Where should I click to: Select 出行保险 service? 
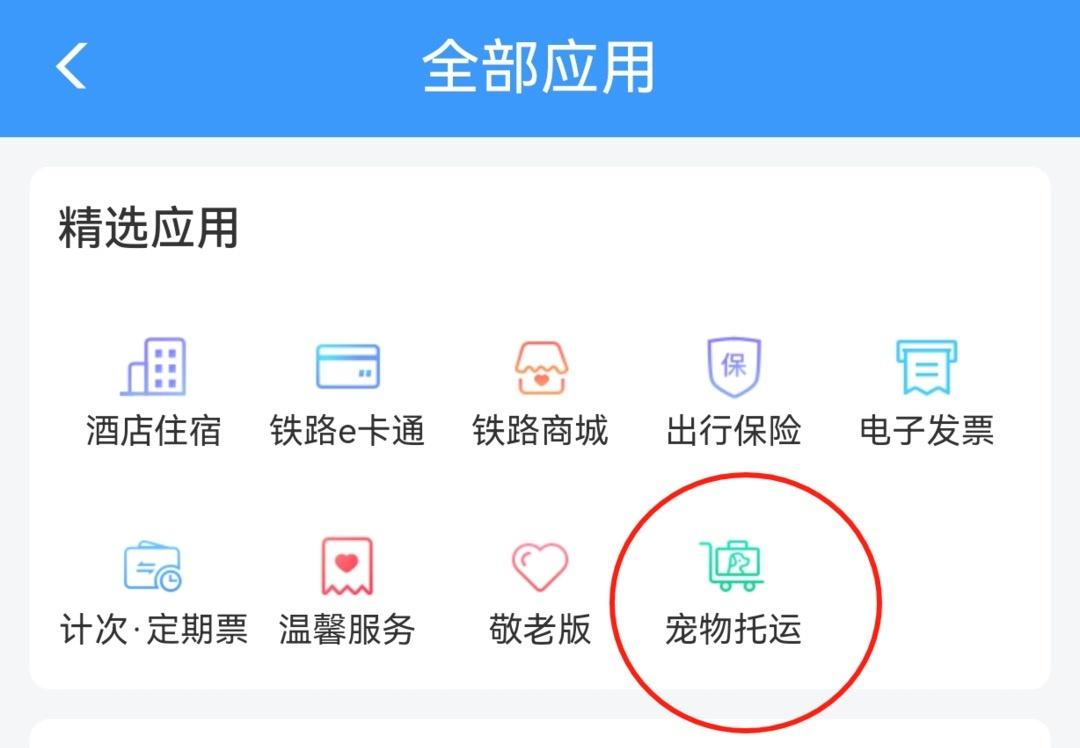733,390
